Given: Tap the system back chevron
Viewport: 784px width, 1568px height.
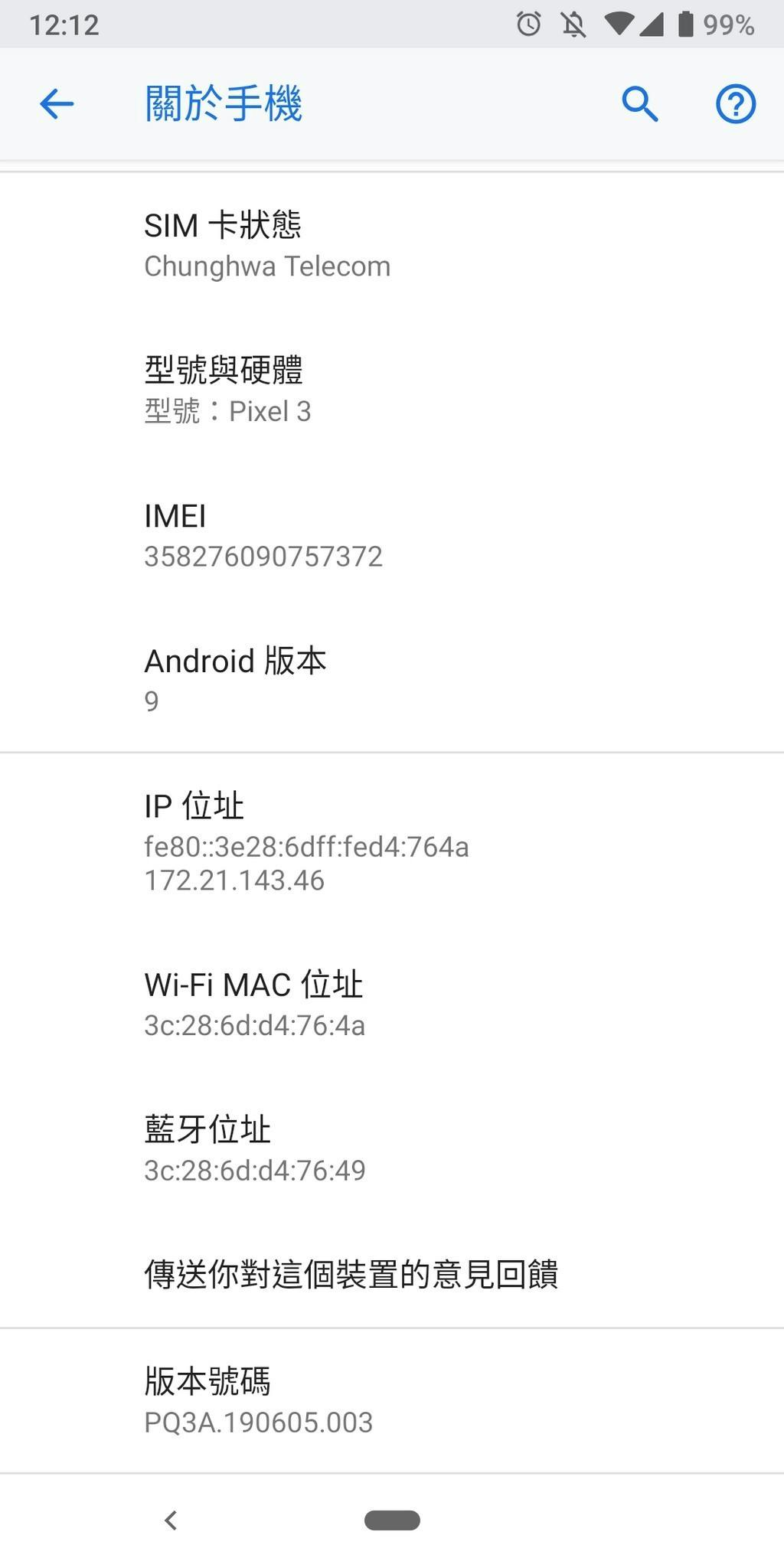Looking at the screenshot, I should point(171,1521).
